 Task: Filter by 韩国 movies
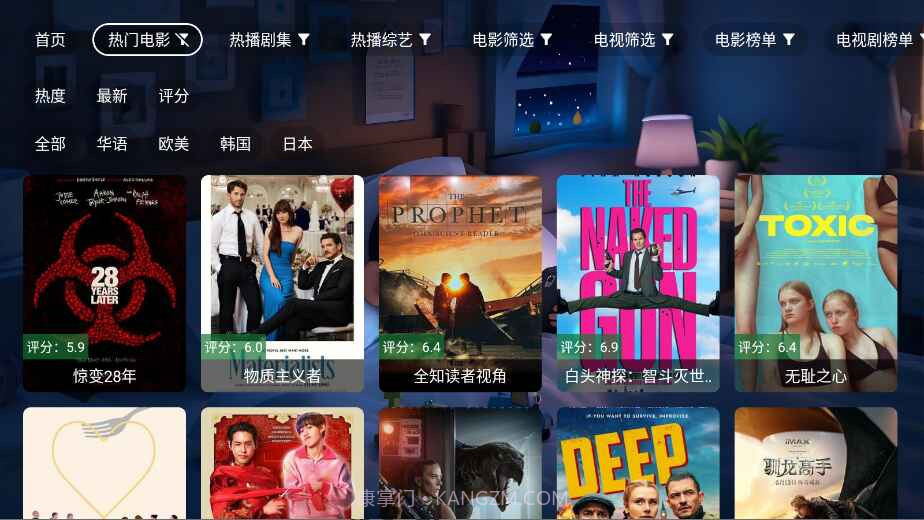click(x=236, y=144)
